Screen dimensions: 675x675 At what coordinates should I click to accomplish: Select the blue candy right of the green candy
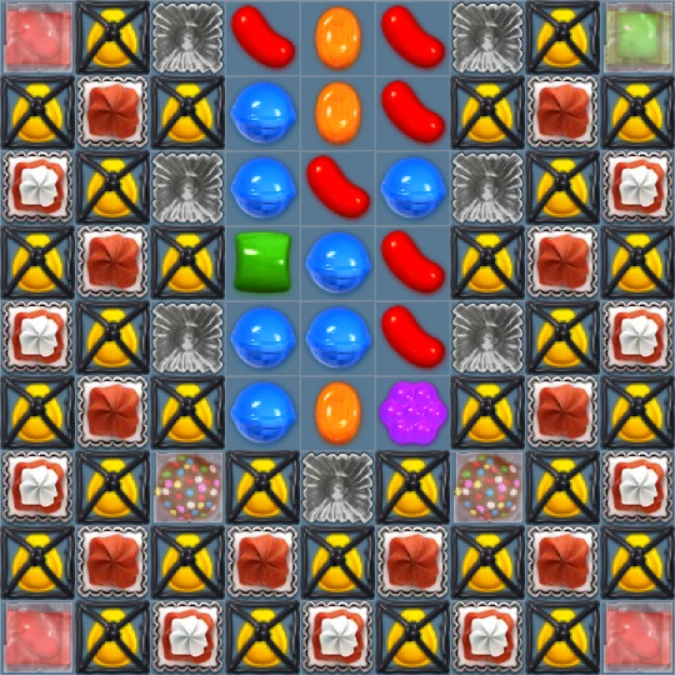point(338,260)
